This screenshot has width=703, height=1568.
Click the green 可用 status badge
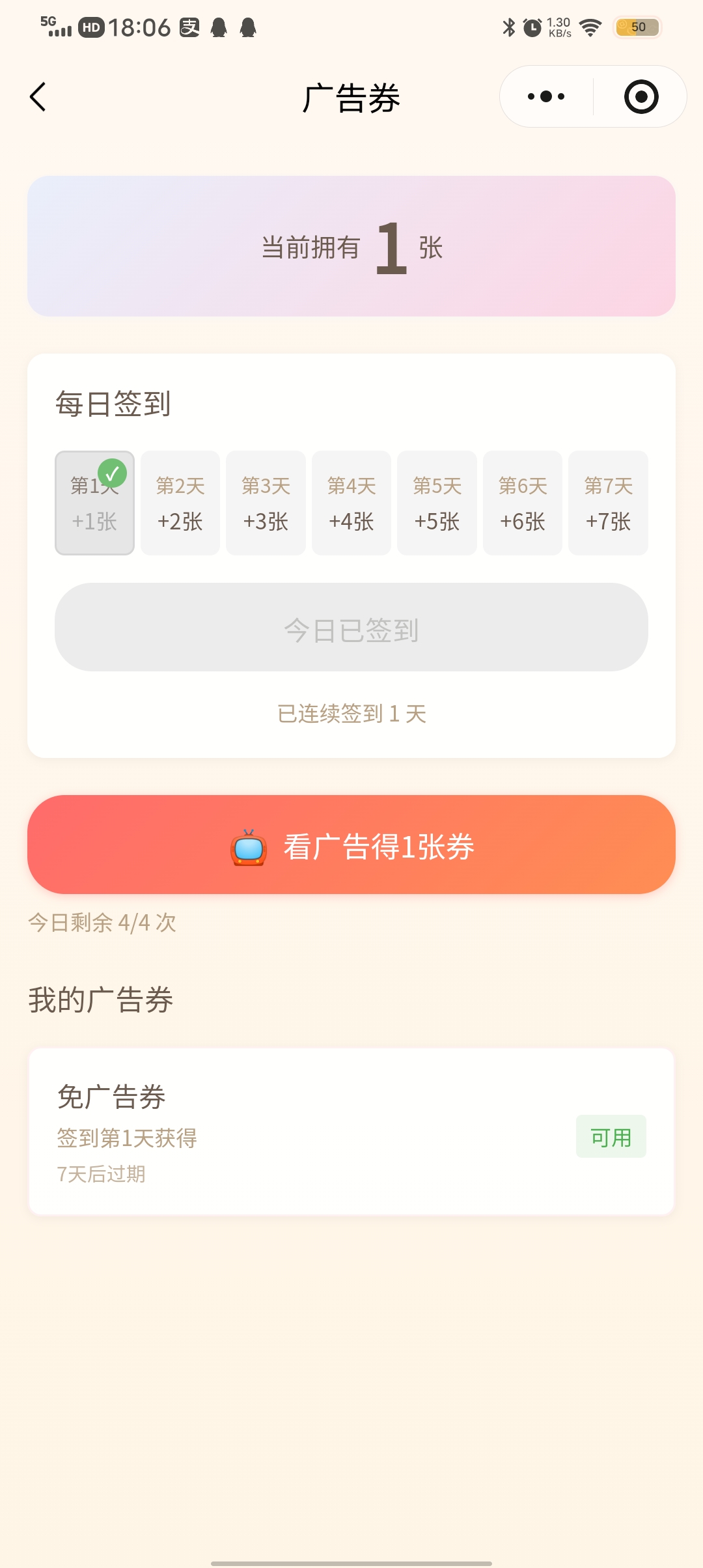click(611, 1136)
